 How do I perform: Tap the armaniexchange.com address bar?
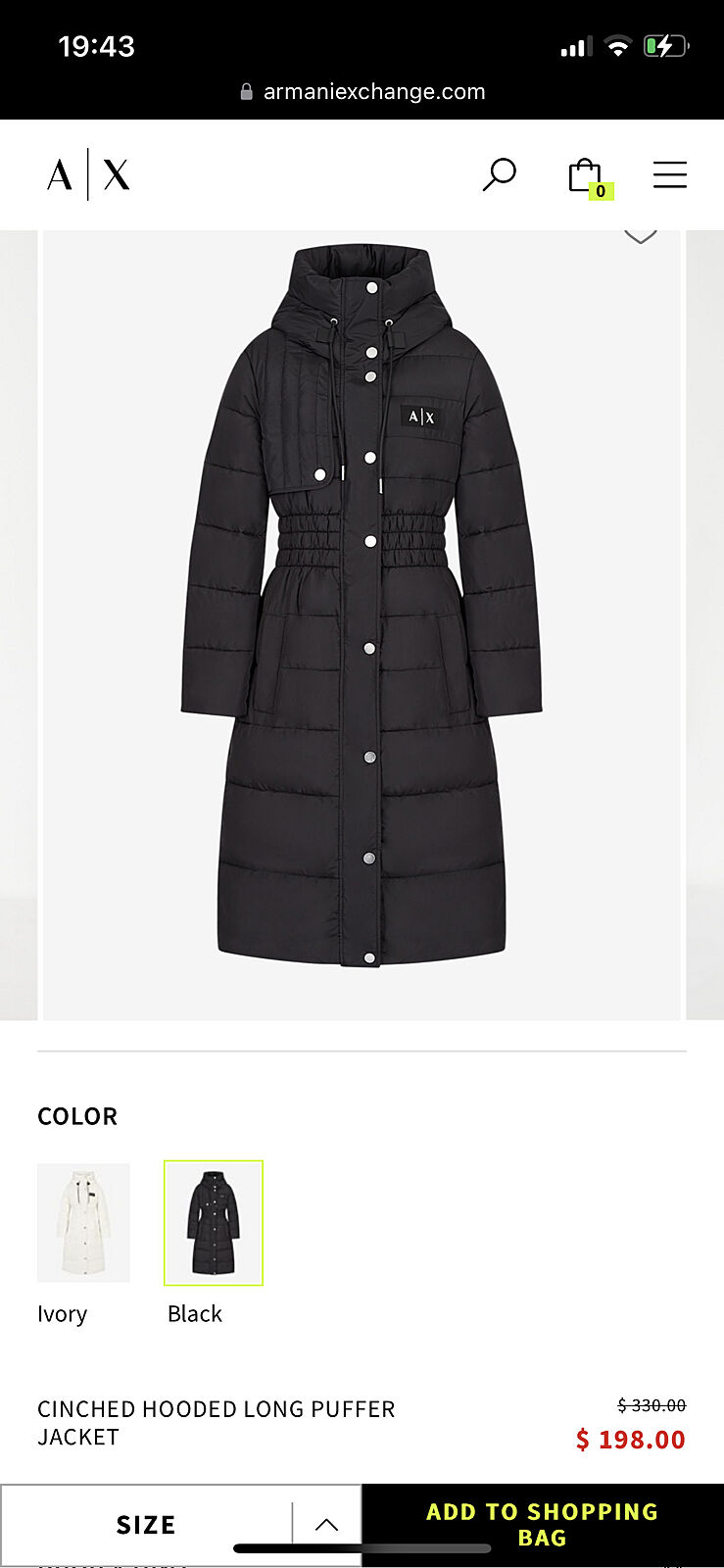pos(362,91)
